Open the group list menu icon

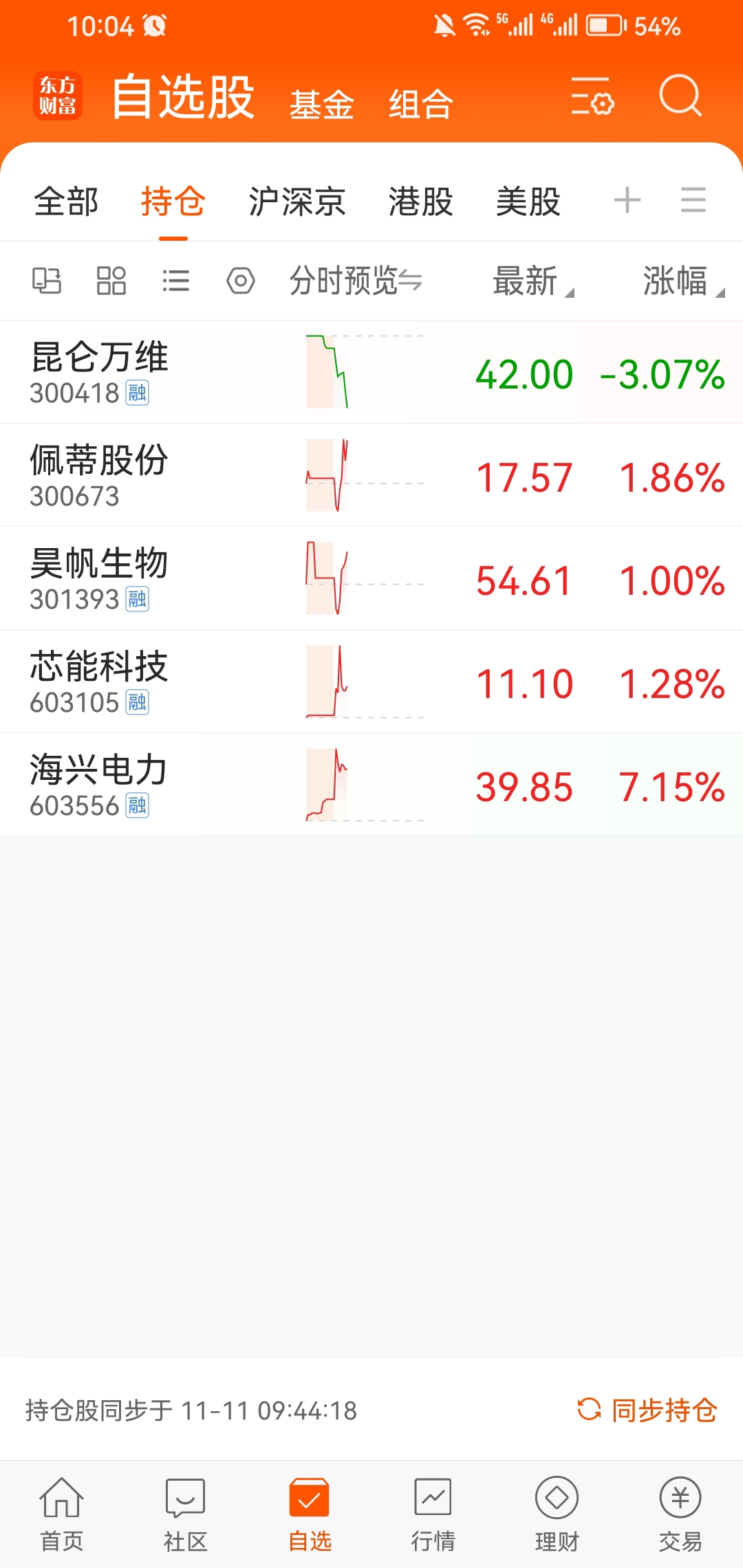tap(693, 201)
